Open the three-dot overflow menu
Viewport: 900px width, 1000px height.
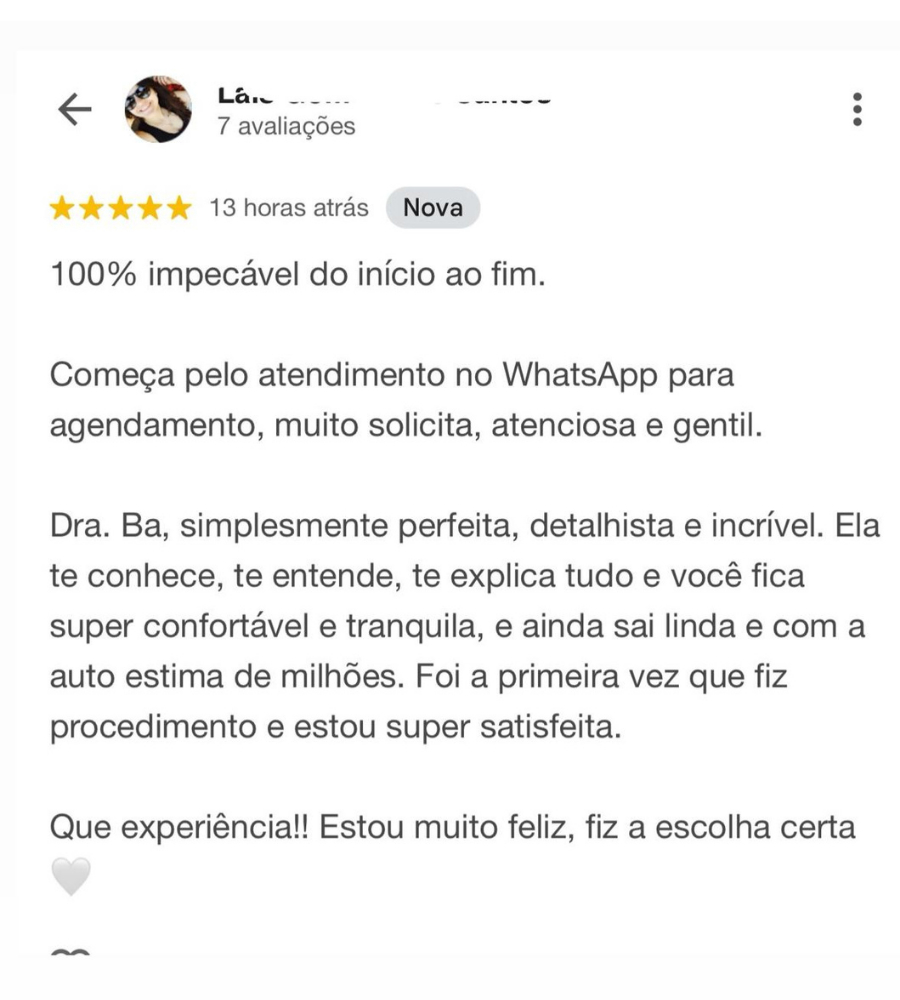(856, 109)
